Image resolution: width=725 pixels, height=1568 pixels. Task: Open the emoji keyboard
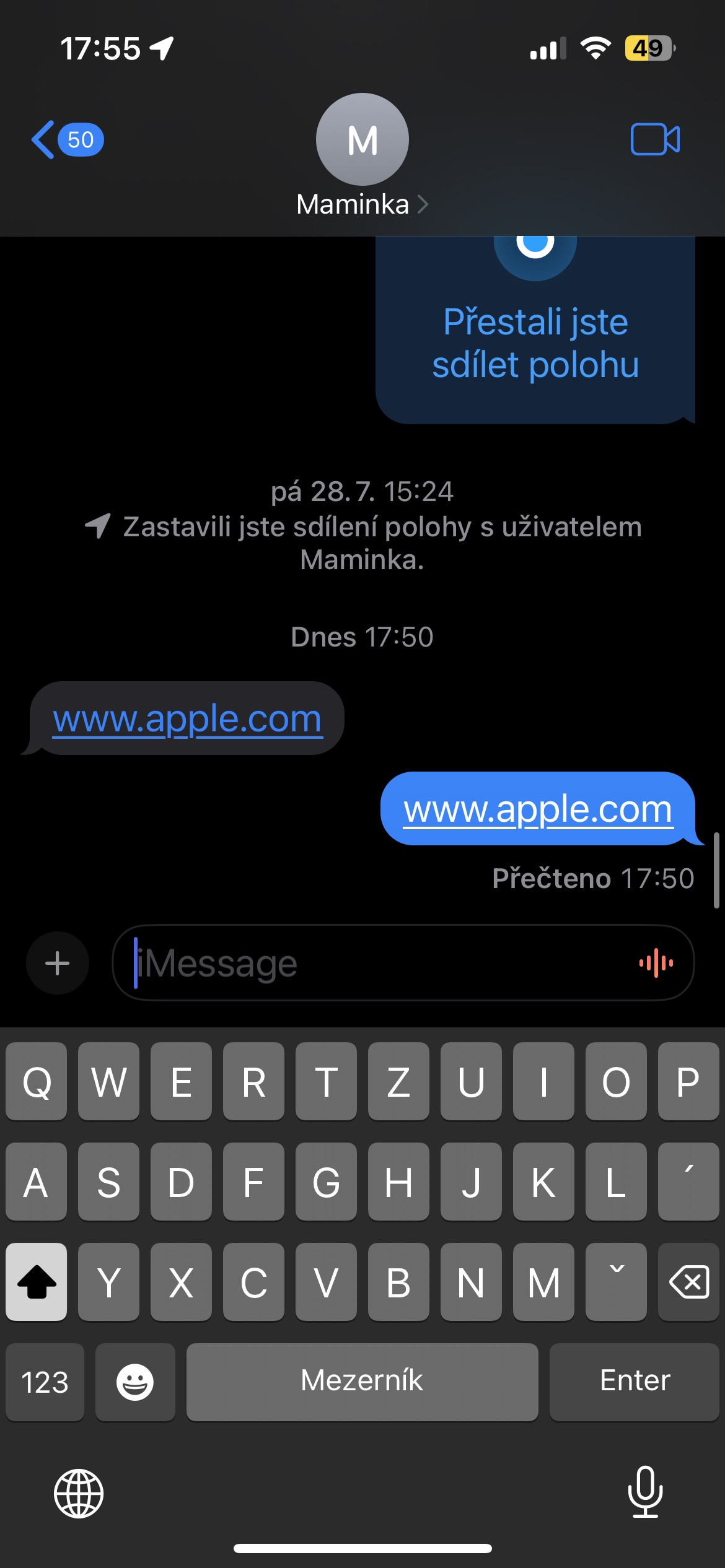(135, 1382)
